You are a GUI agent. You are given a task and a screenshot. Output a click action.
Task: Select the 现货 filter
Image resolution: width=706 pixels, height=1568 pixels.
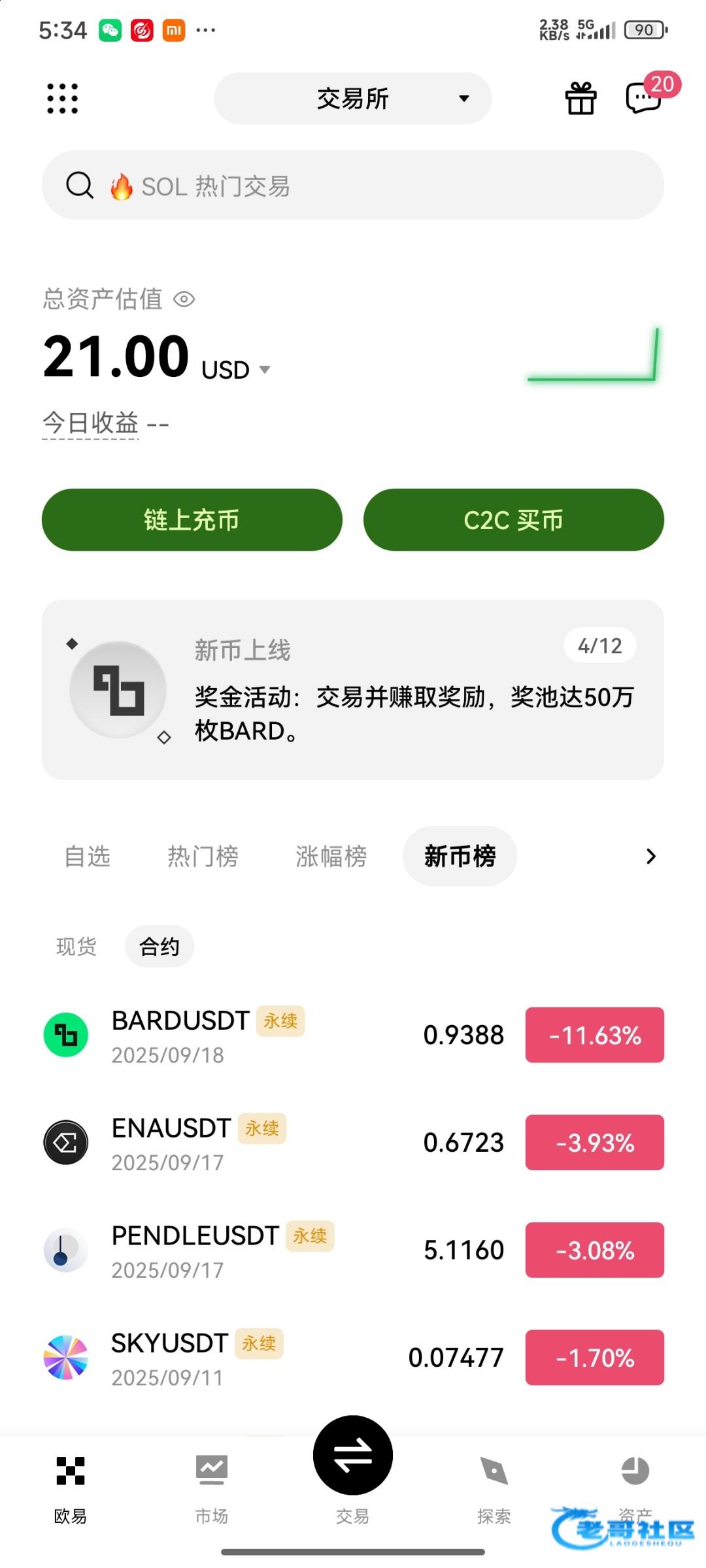[76, 946]
